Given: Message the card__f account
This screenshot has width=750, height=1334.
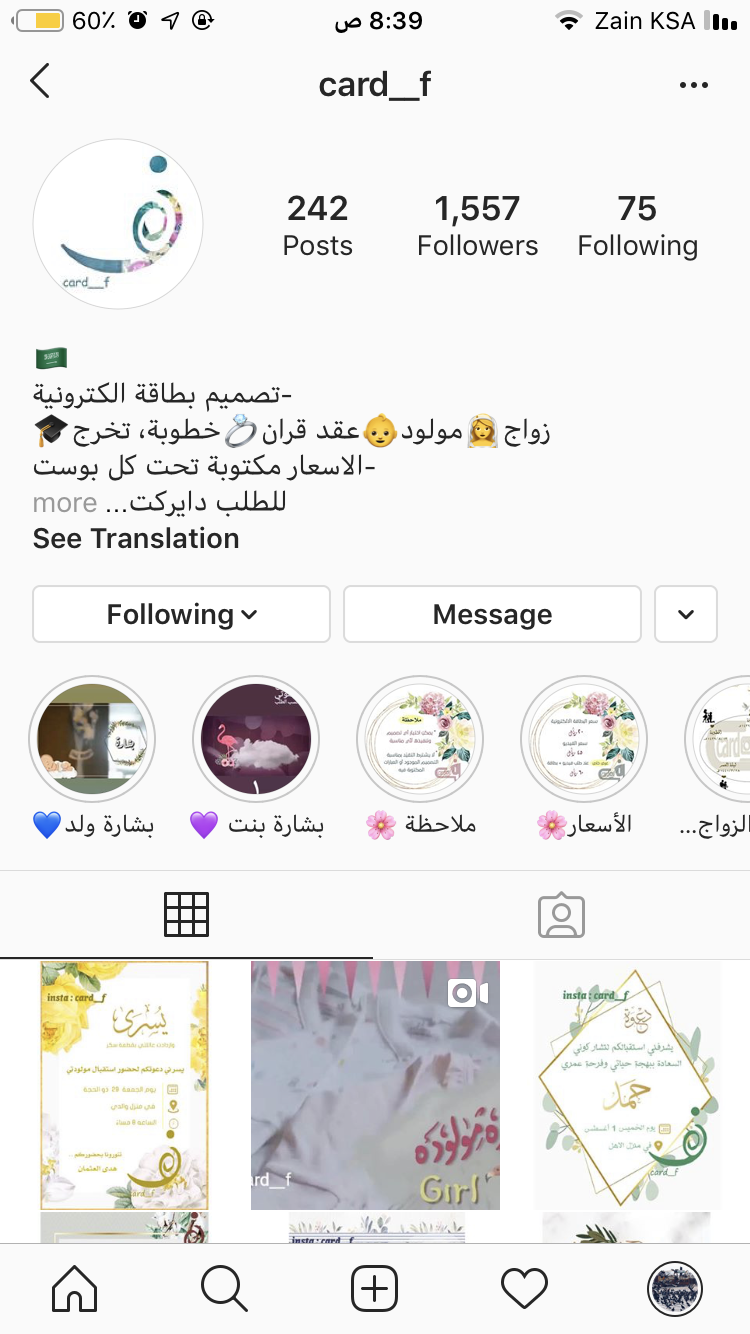Looking at the screenshot, I should (x=492, y=614).
